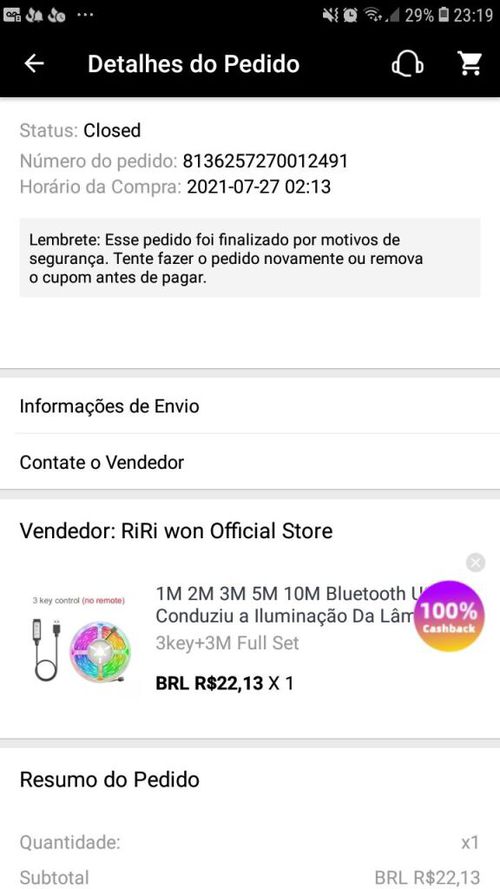Go back from Detalhes do Pedido
500x889 pixels.
(34, 64)
